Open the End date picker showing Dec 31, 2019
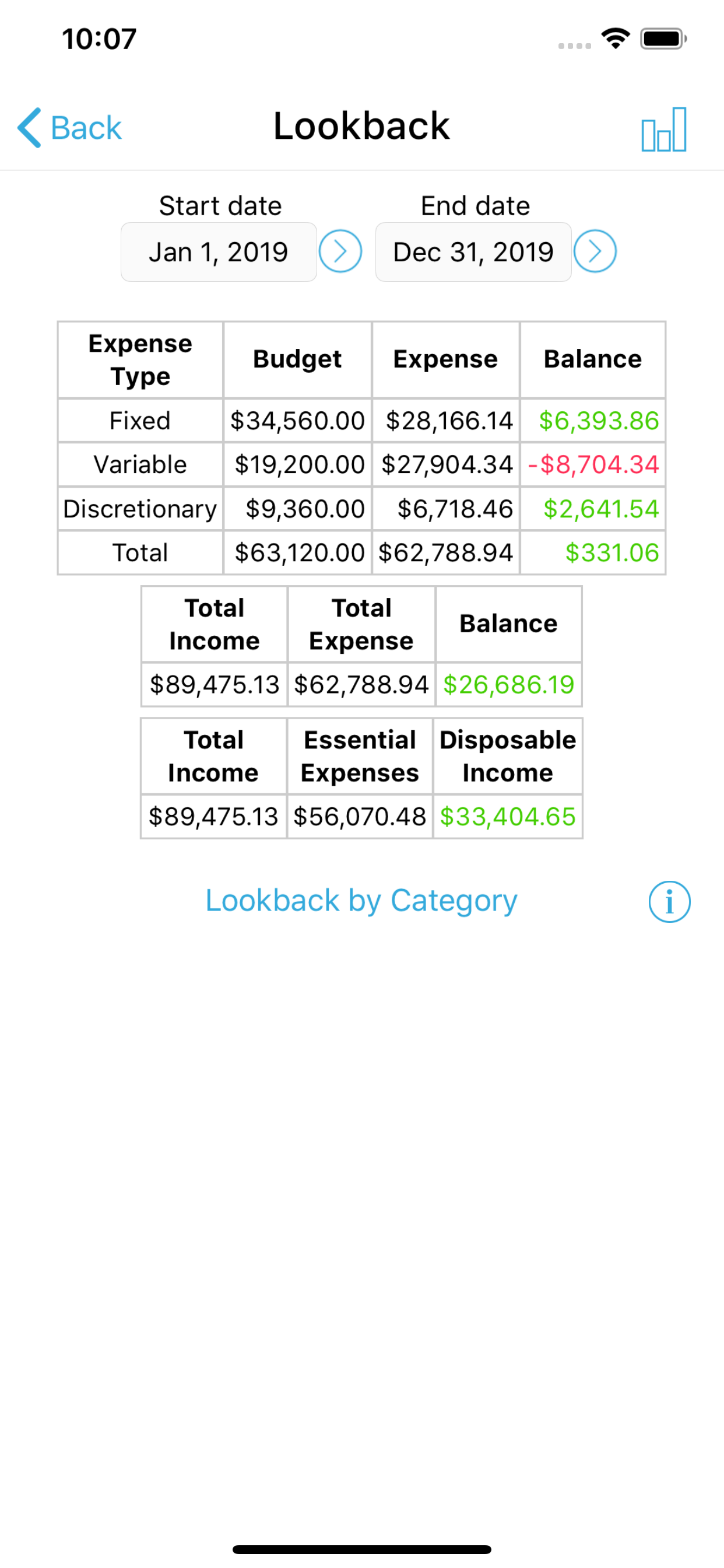The width and height of the screenshot is (724, 1568). [x=473, y=251]
